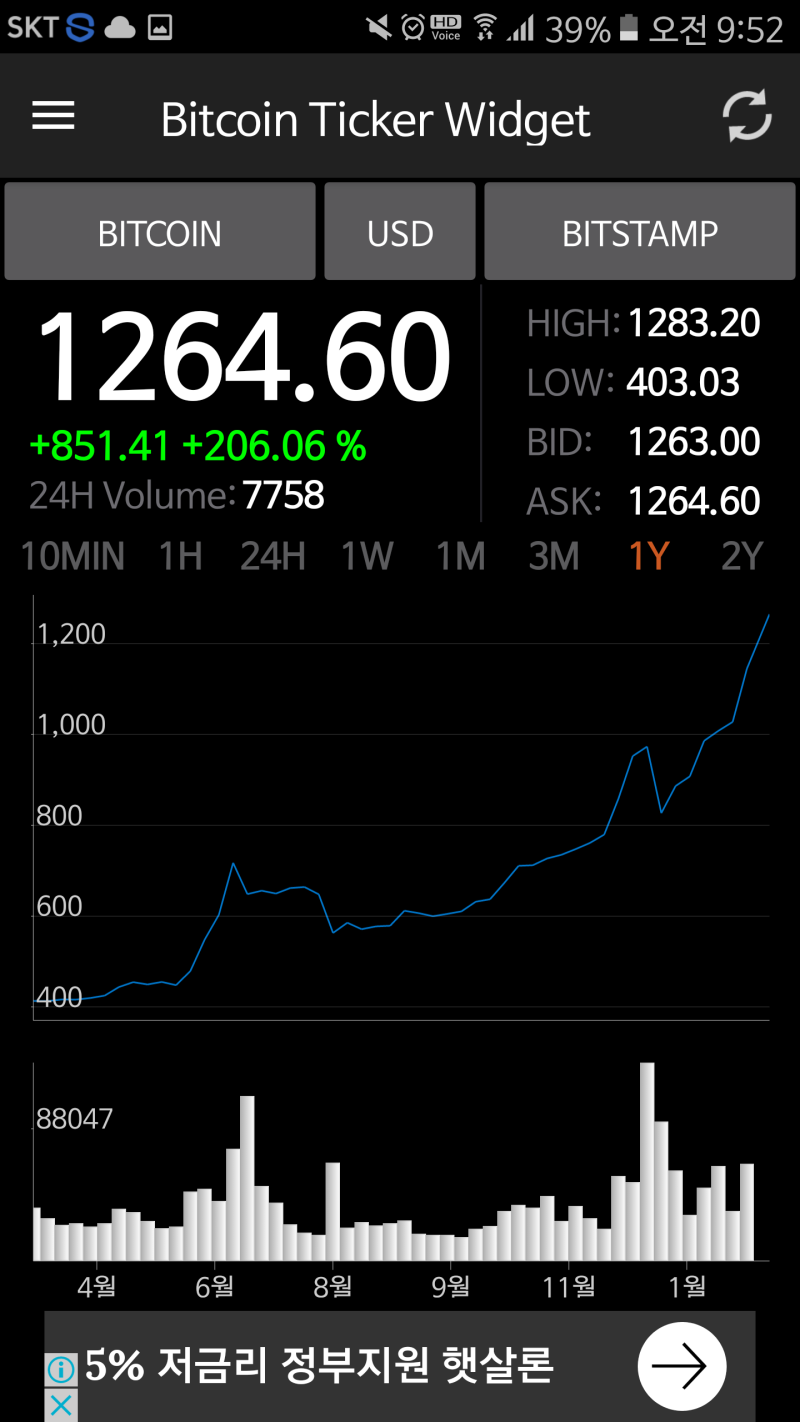The height and width of the screenshot is (1422, 800).
Task: Change the BITSTAMP exchange
Action: [640, 233]
